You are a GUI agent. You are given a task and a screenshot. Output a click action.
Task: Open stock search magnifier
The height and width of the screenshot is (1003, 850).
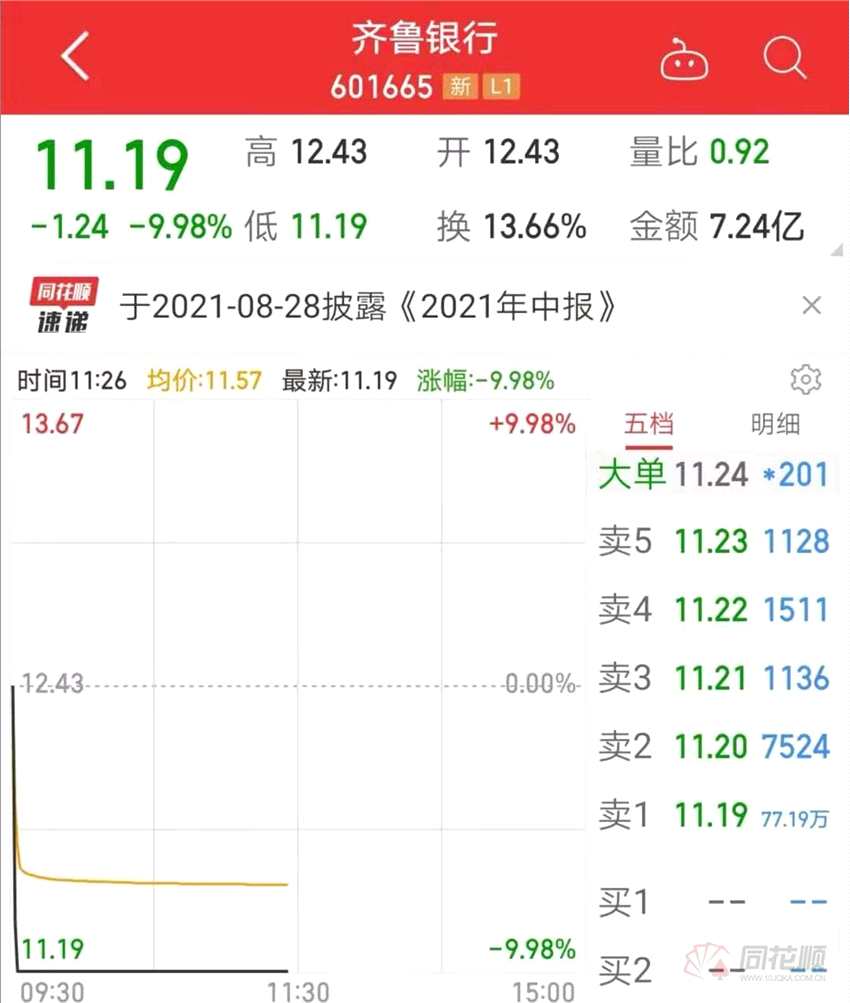[x=784, y=59]
